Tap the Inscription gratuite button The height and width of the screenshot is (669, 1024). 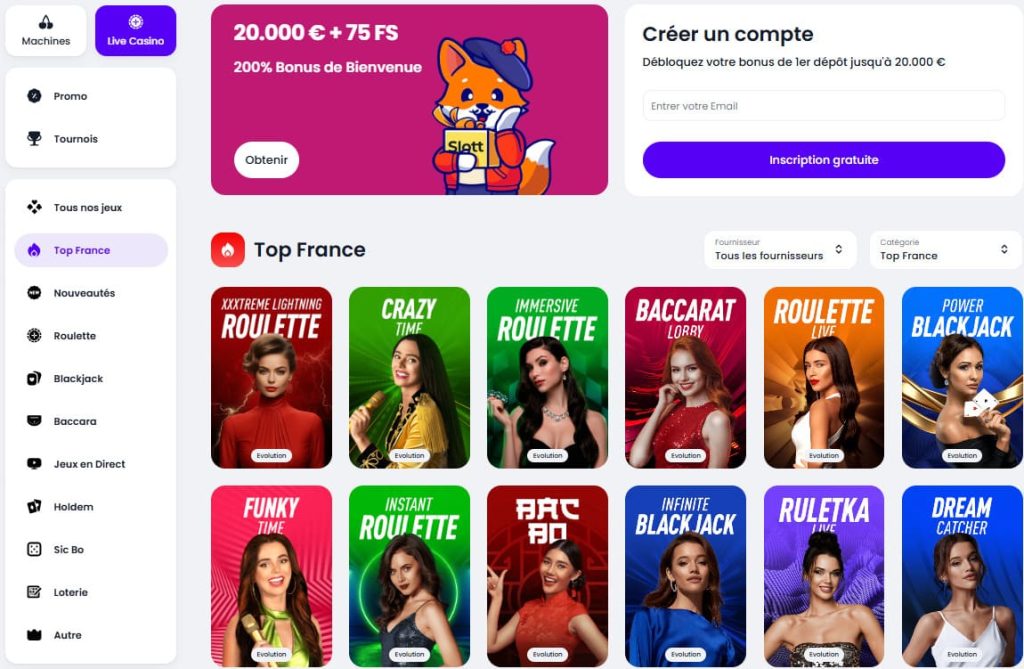823,160
